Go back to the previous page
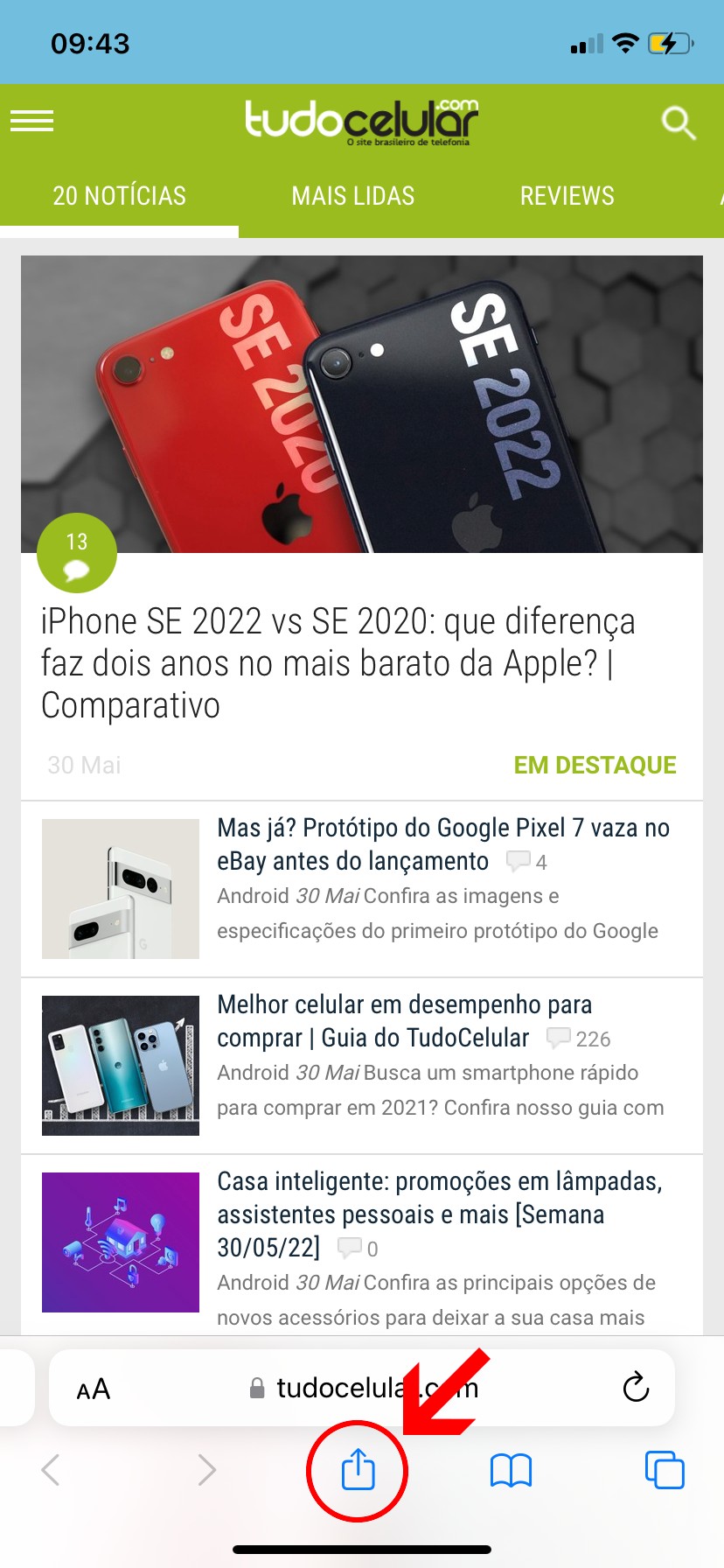This screenshot has height=1568, width=724. 51,1470
